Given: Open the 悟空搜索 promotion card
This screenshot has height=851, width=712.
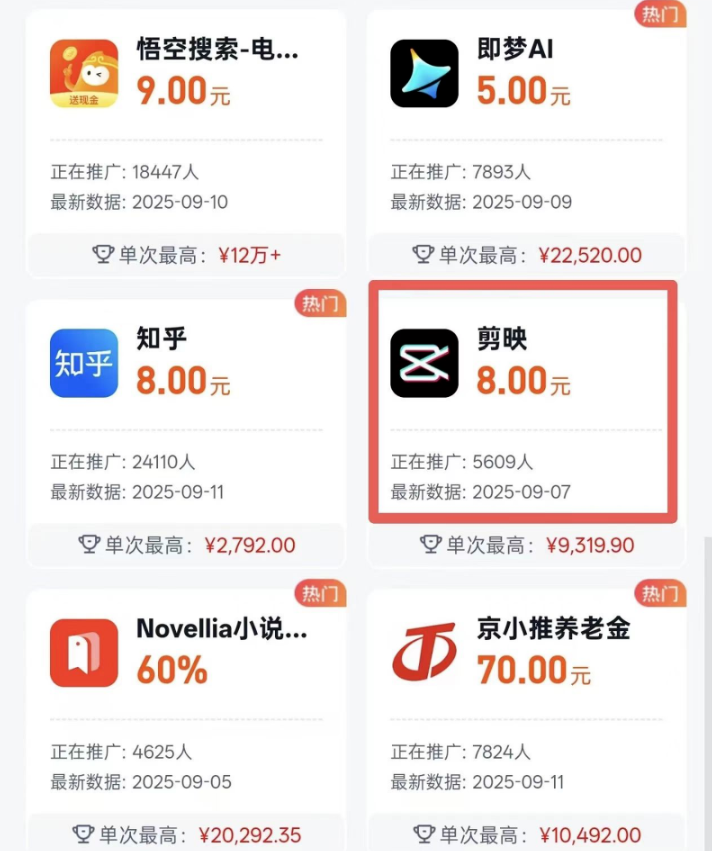Looking at the screenshot, I should [x=185, y=140].
